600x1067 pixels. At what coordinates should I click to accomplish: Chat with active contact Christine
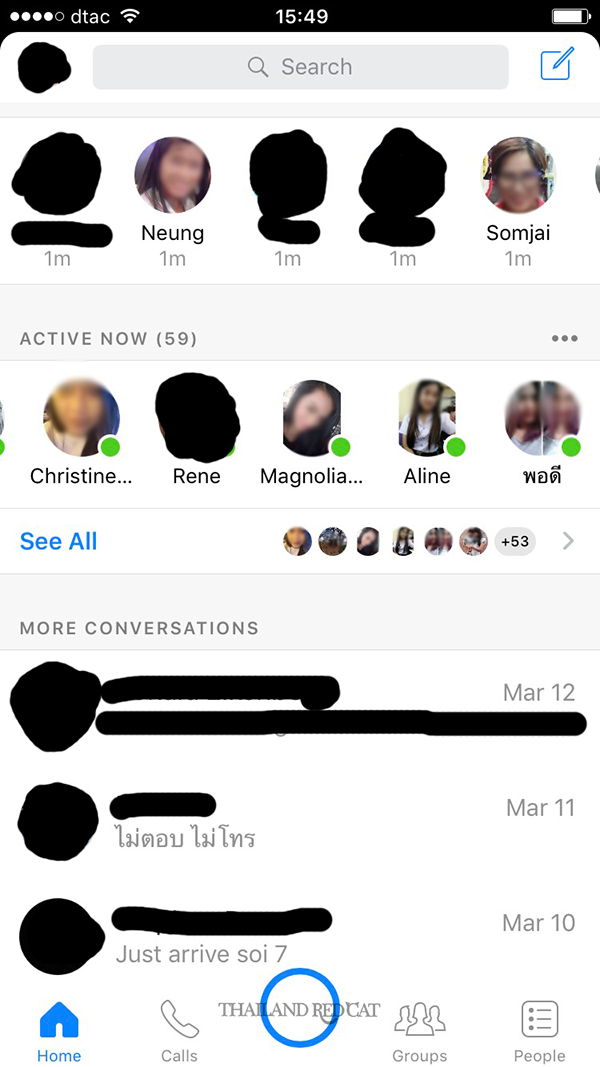(81, 418)
